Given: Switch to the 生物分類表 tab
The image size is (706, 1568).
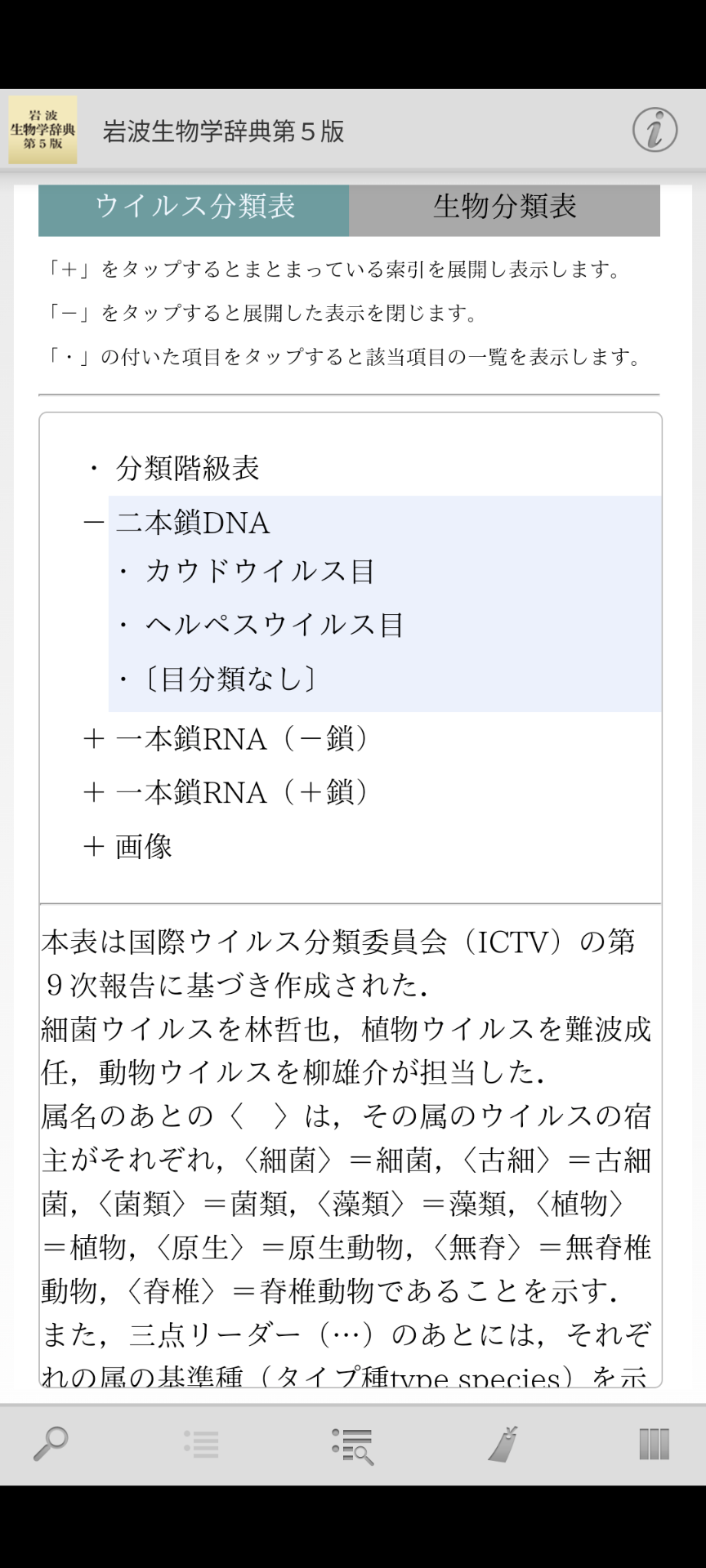Looking at the screenshot, I should tap(504, 210).
